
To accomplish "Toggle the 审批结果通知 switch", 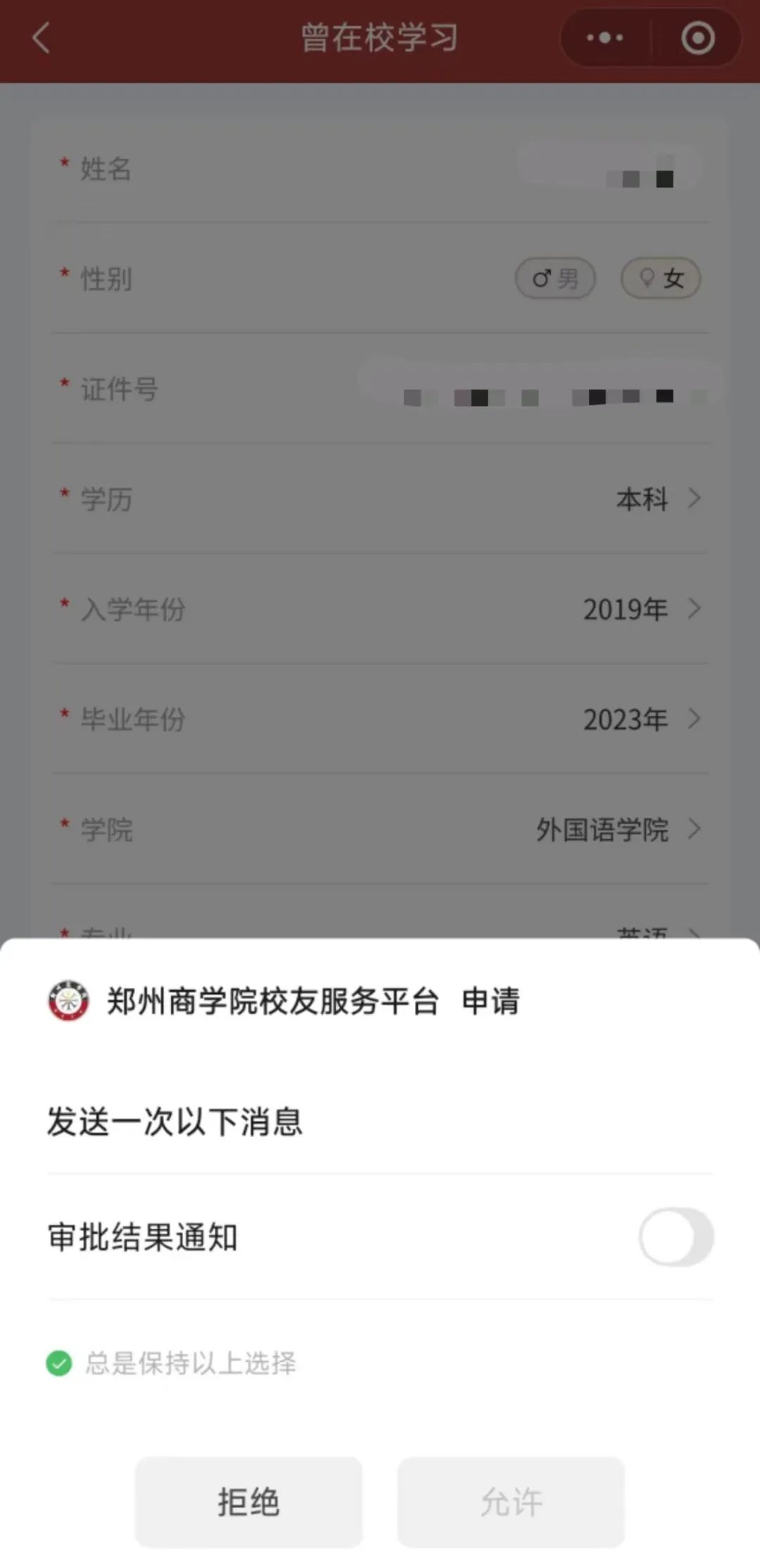I will point(676,1236).
